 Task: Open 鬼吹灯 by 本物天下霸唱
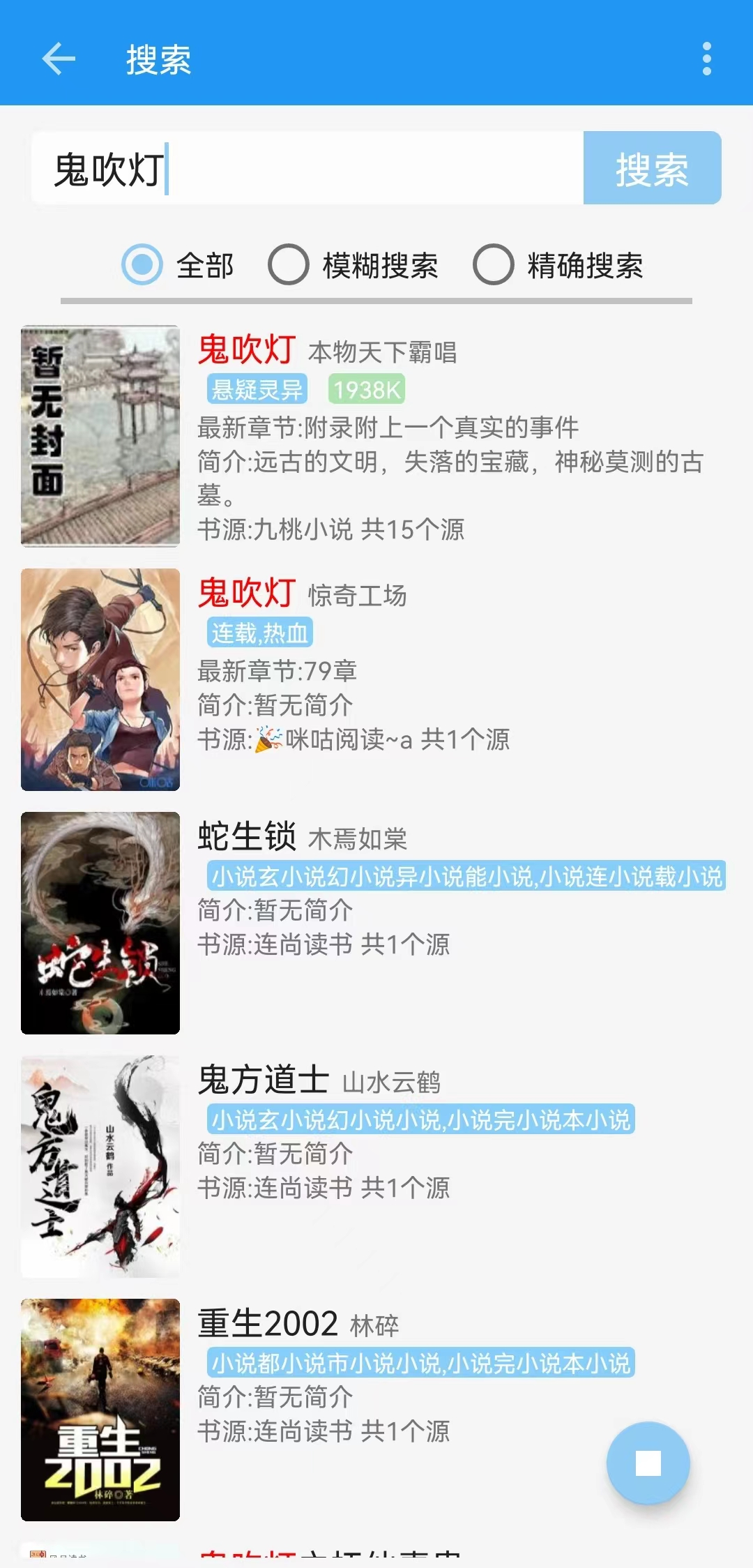point(376,436)
